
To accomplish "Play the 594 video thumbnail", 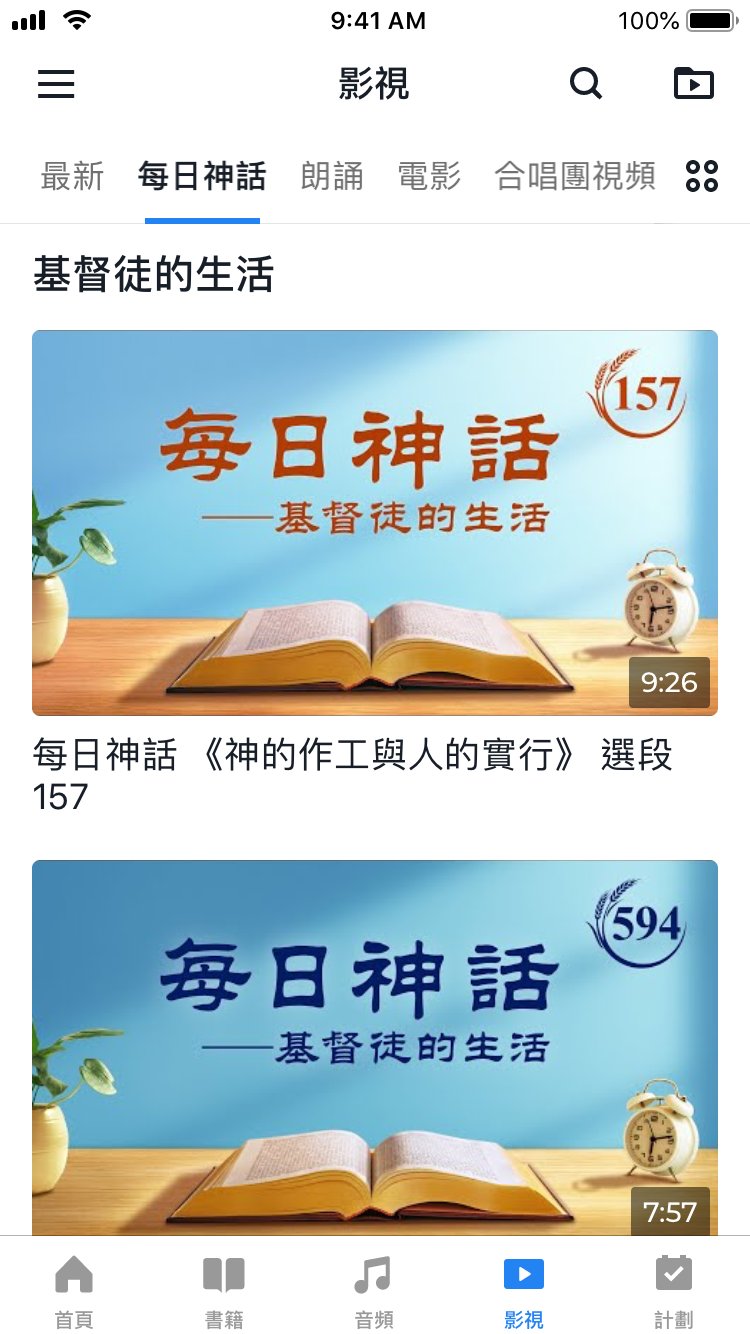I will pos(375,1046).
